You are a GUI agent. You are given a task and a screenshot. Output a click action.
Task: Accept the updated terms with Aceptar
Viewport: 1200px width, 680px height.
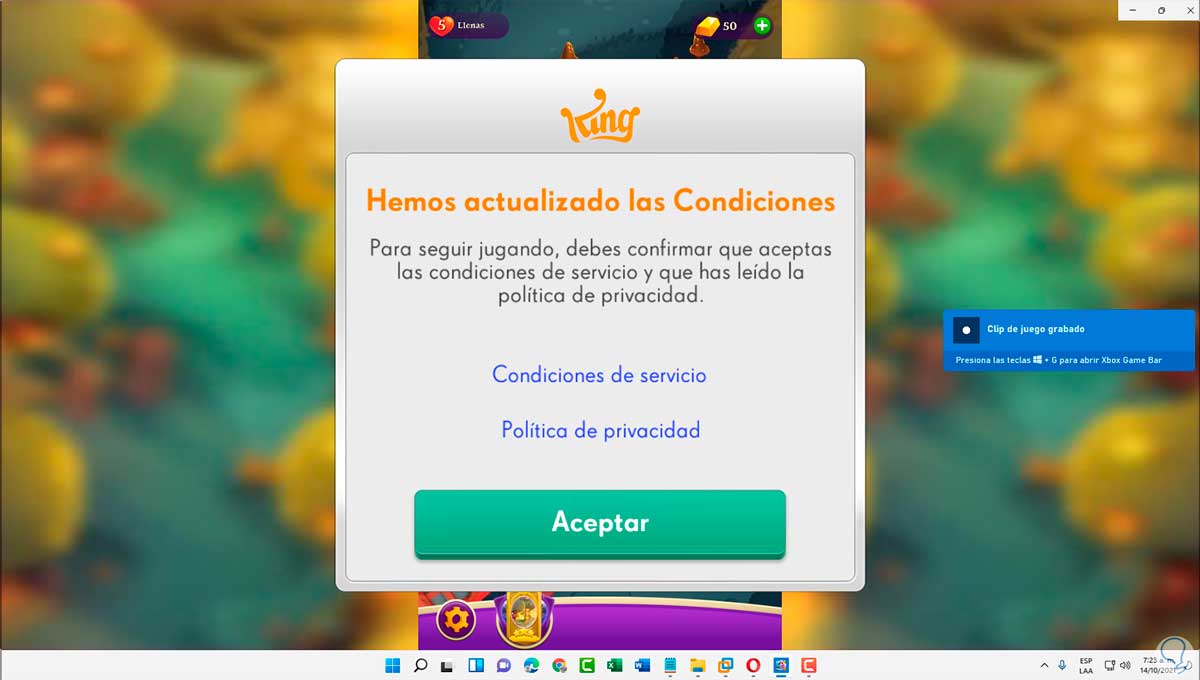point(600,522)
